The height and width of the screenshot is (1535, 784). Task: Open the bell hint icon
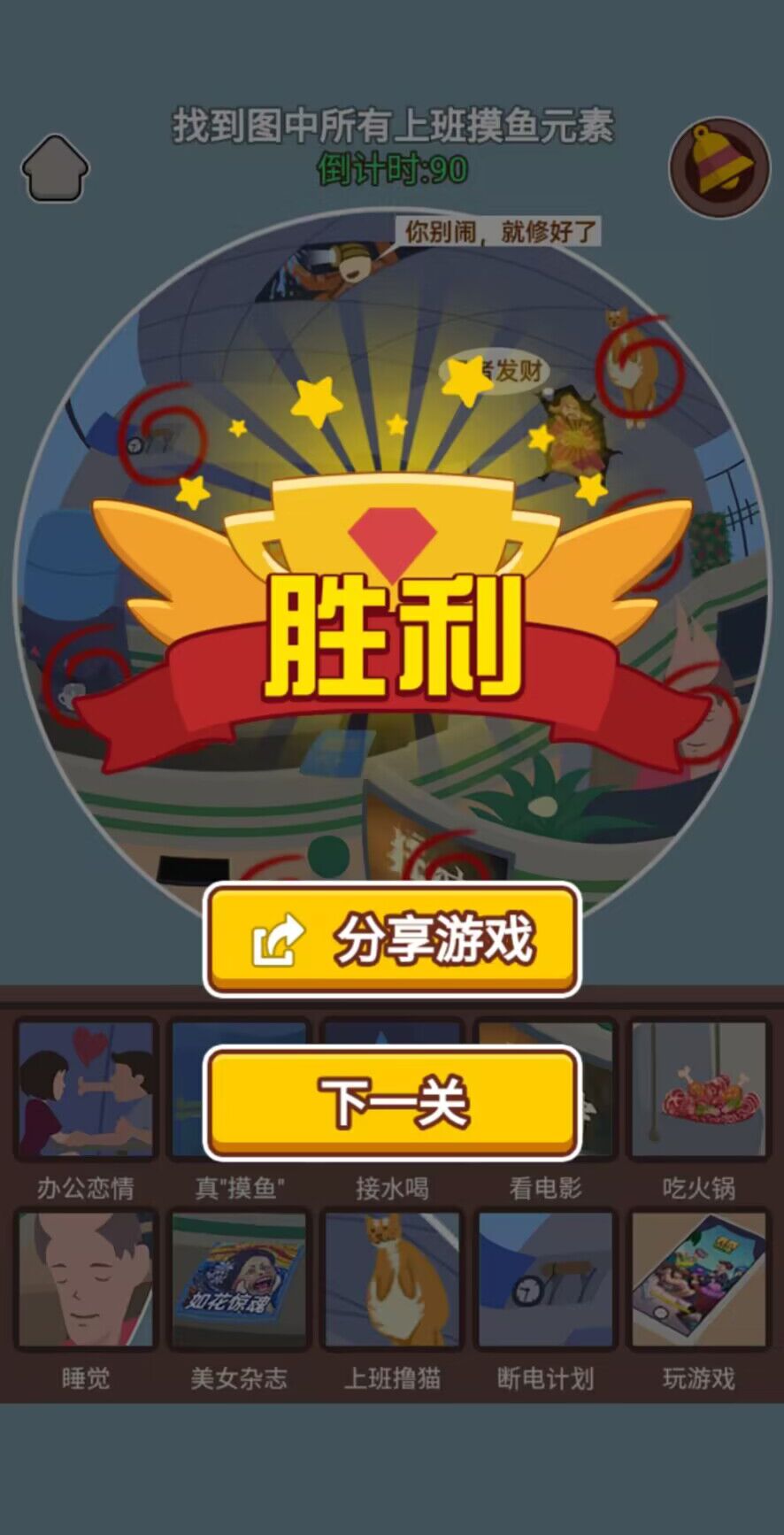(719, 167)
